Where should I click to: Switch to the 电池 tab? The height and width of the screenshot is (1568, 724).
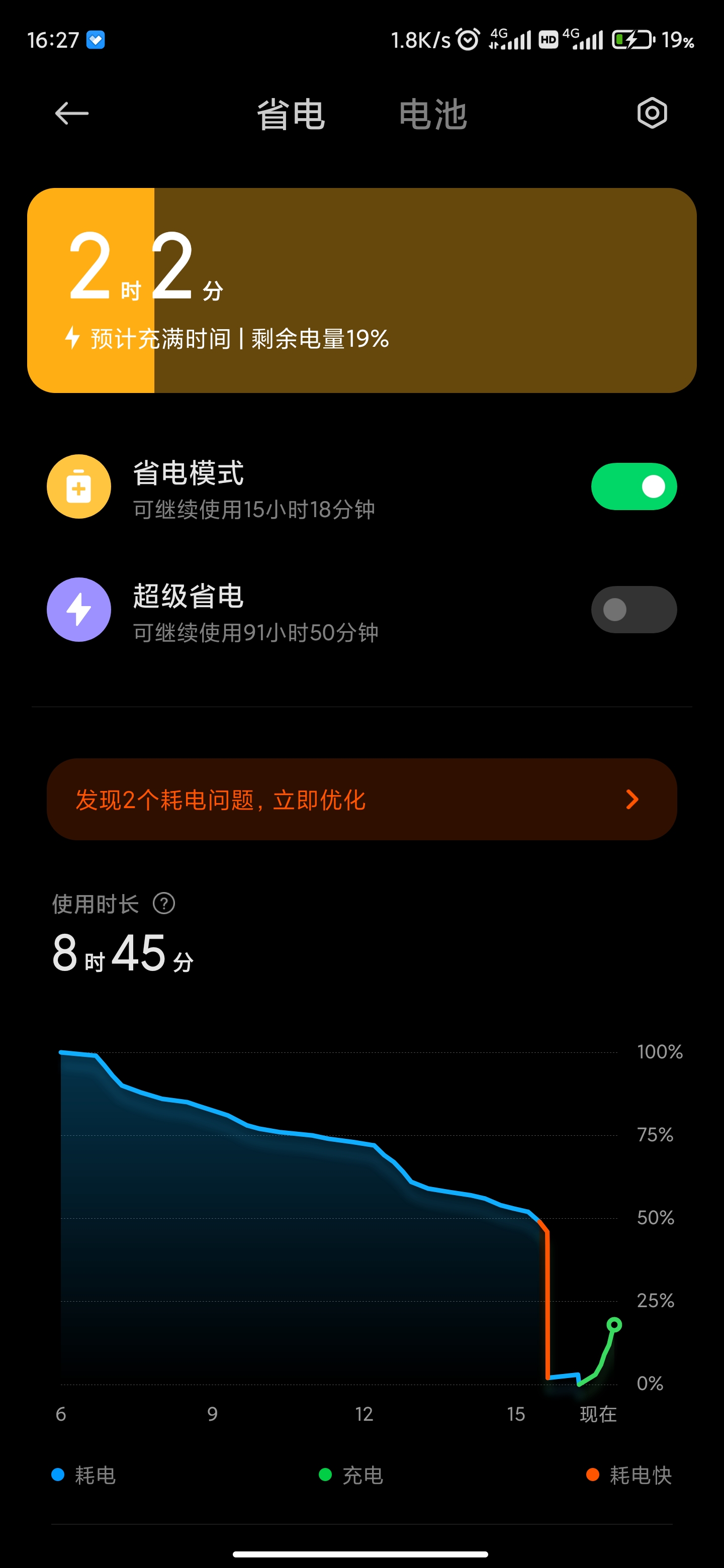433,115
